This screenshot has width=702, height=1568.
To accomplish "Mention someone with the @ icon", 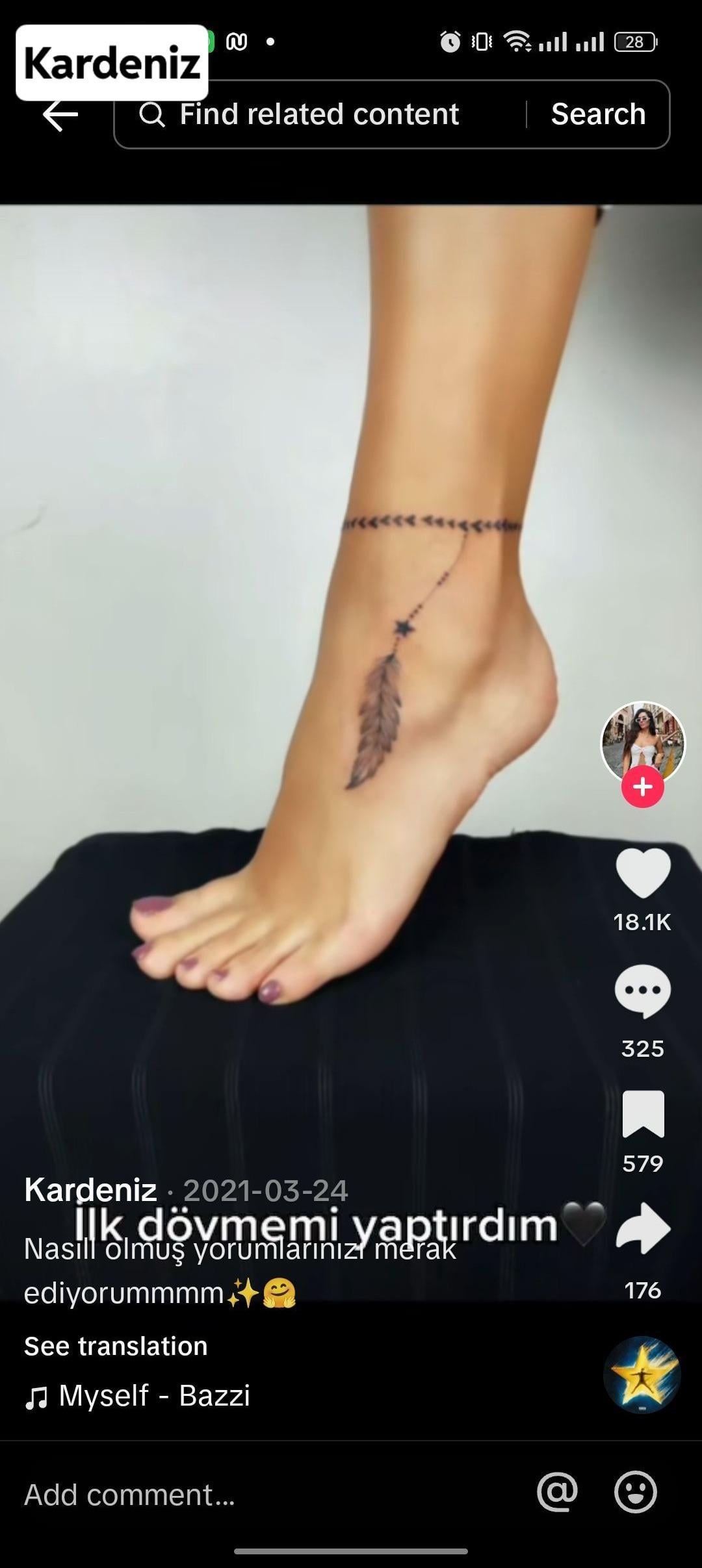I will pyautogui.click(x=557, y=1492).
